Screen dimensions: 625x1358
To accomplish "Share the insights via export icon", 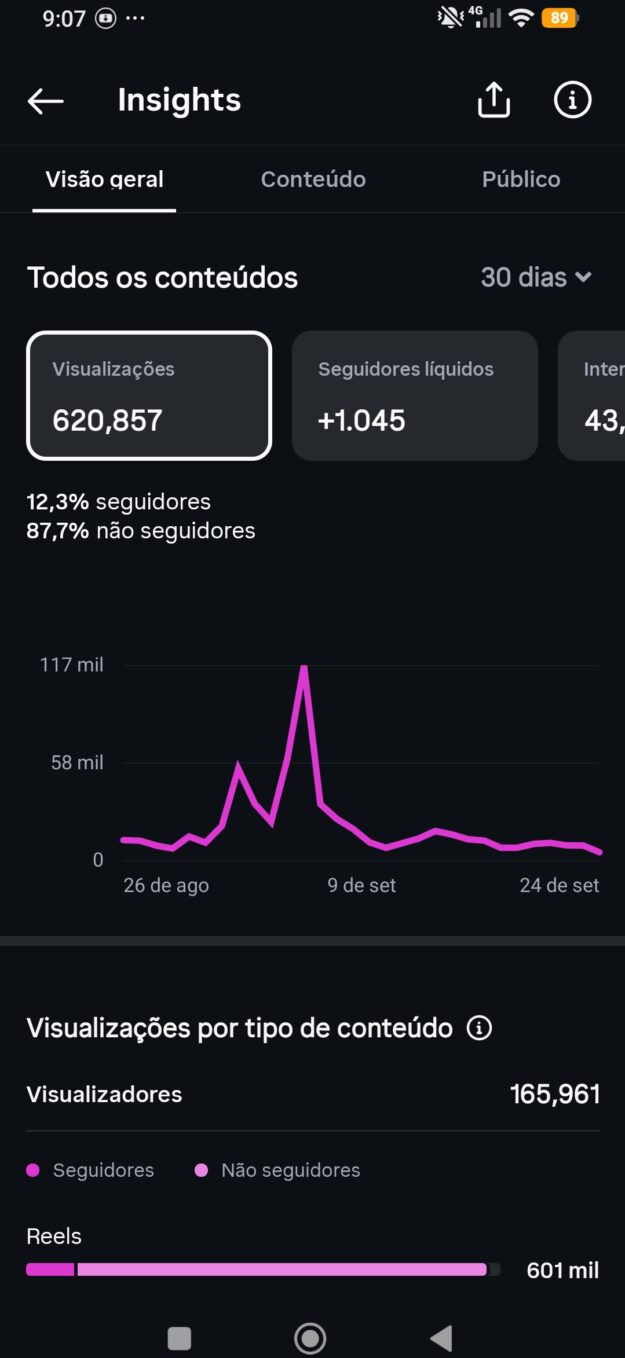I will [494, 100].
